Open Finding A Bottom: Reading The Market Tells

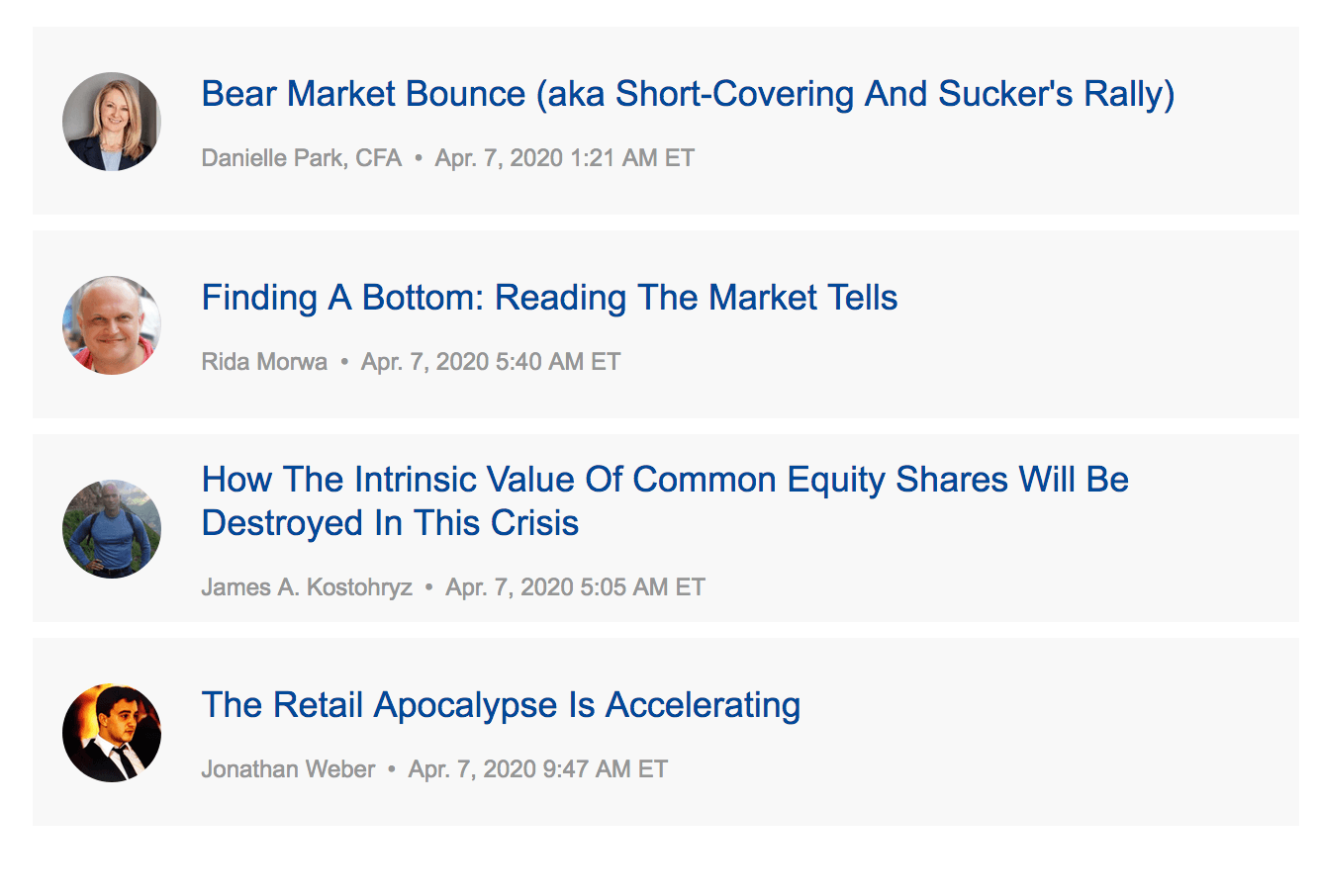pos(549,298)
